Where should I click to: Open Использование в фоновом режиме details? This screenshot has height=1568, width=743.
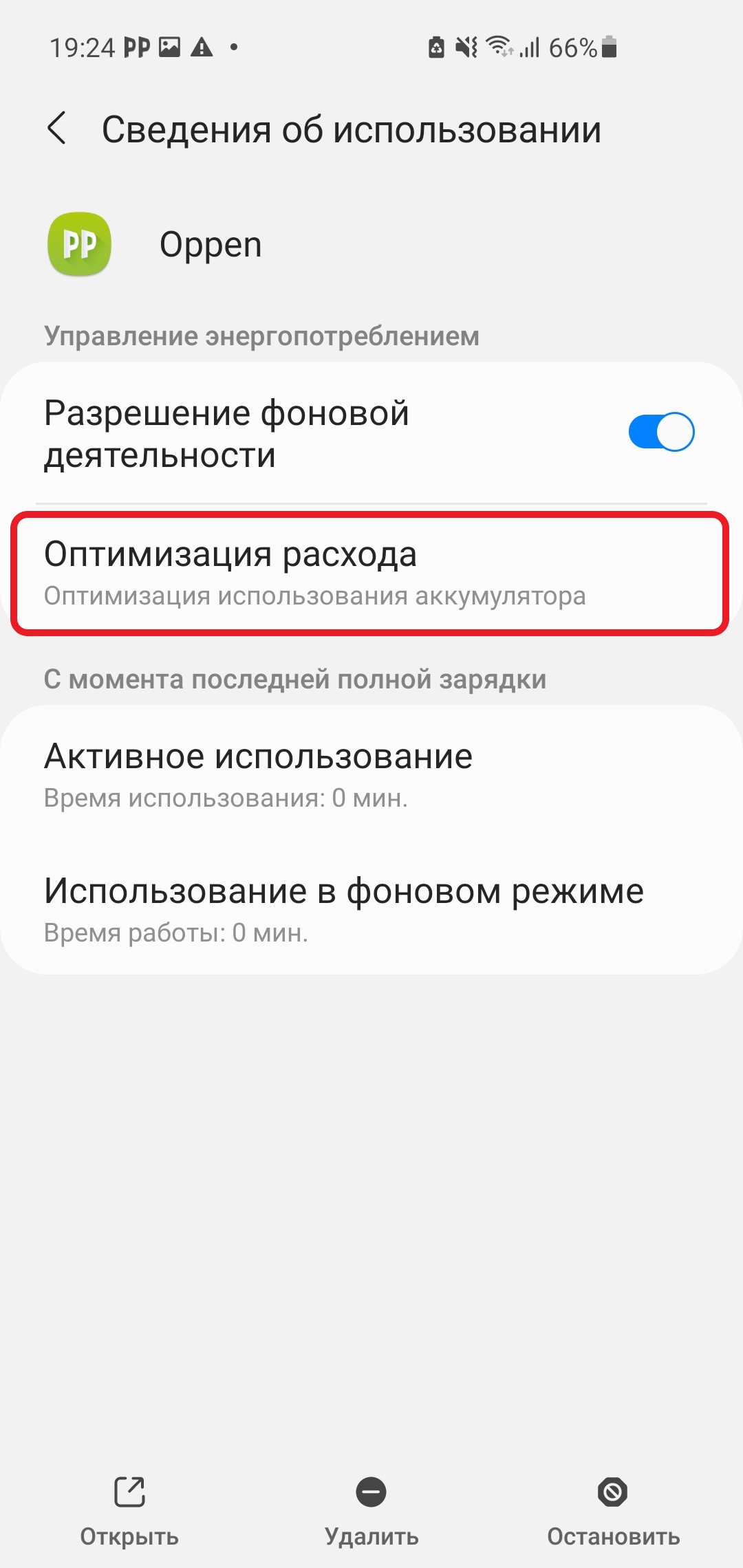click(371, 908)
